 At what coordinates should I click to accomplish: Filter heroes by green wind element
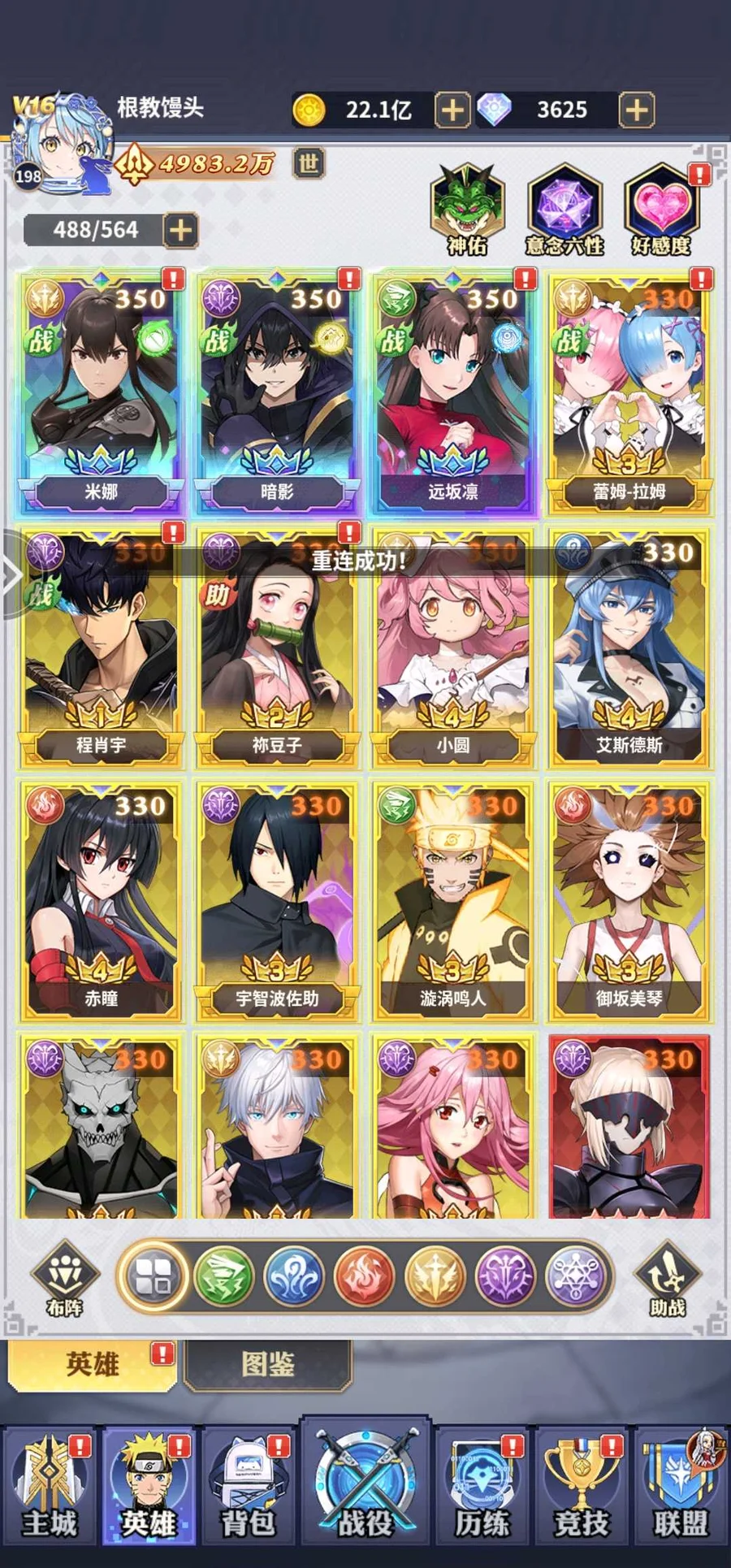click(223, 1276)
